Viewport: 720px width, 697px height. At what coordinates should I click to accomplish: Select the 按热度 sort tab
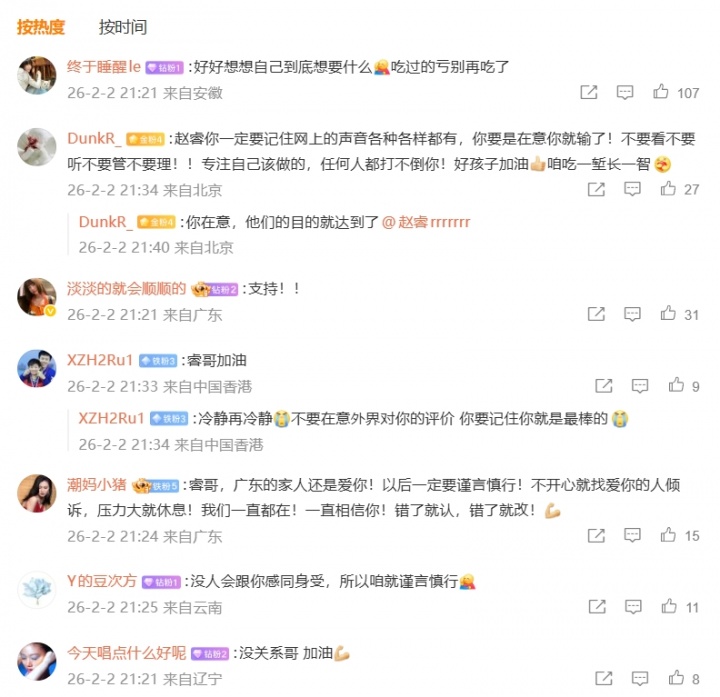pyautogui.click(x=41, y=27)
